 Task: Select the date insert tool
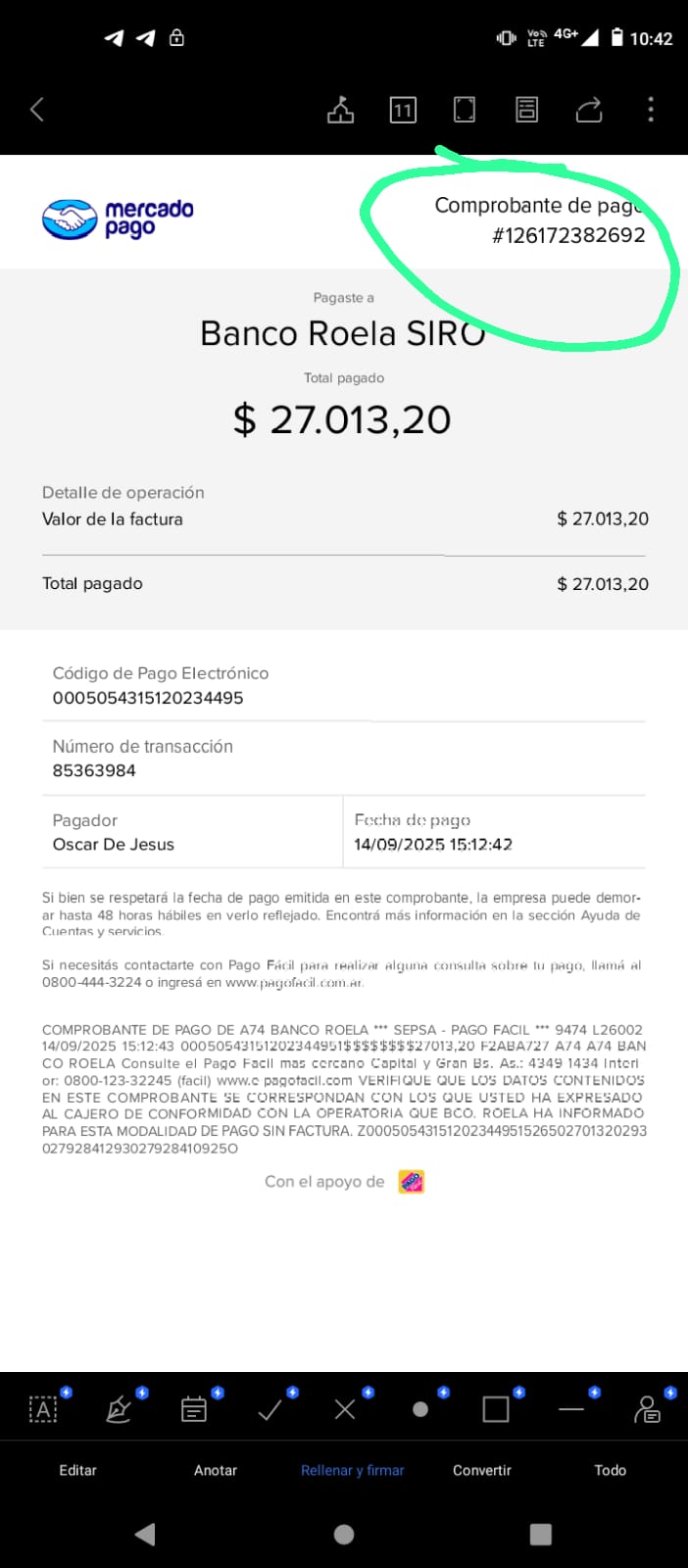[x=194, y=1409]
